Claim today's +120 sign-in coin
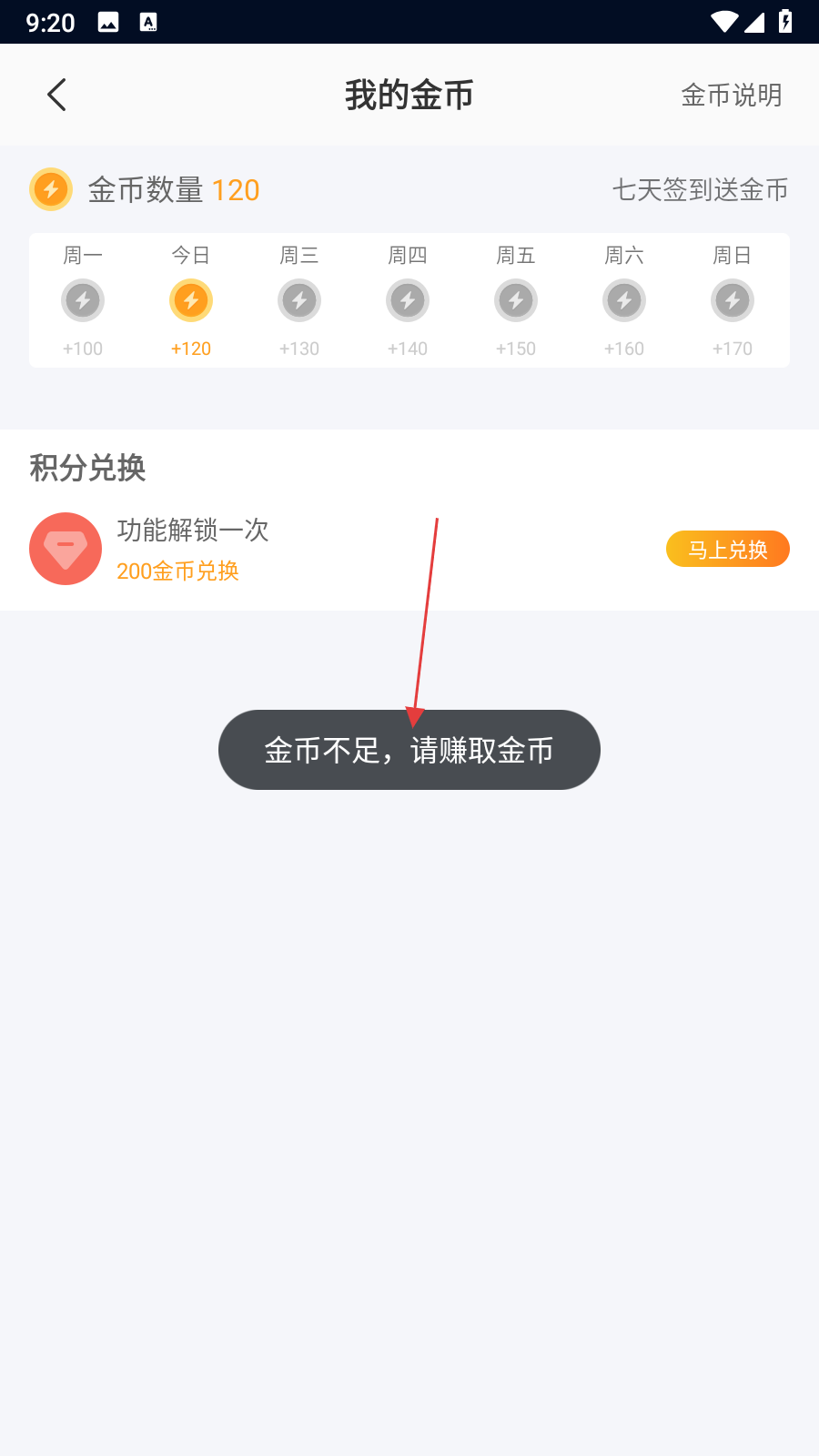This screenshot has height=1456, width=819. (191, 301)
